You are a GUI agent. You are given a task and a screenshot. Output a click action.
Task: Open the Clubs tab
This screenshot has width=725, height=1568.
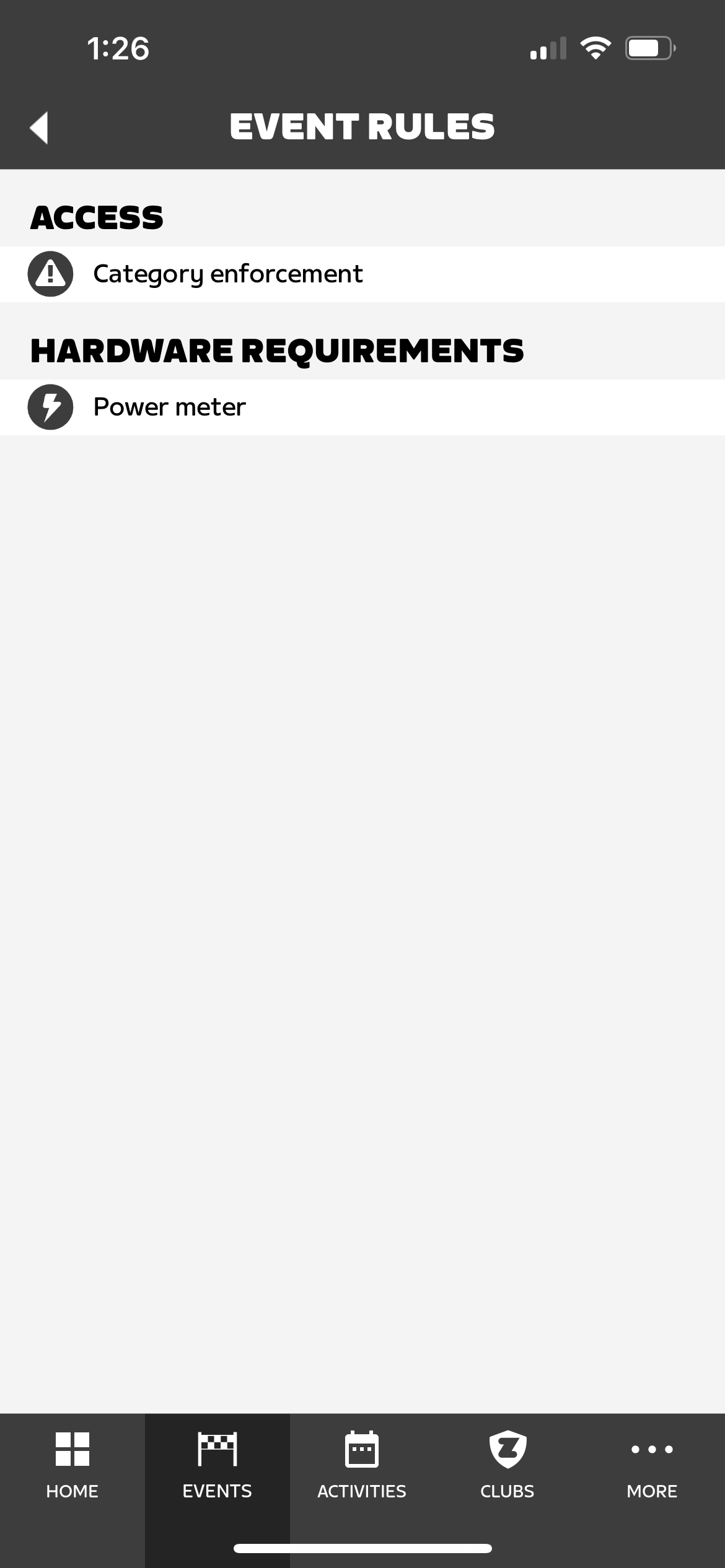pyautogui.click(x=507, y=1465)
